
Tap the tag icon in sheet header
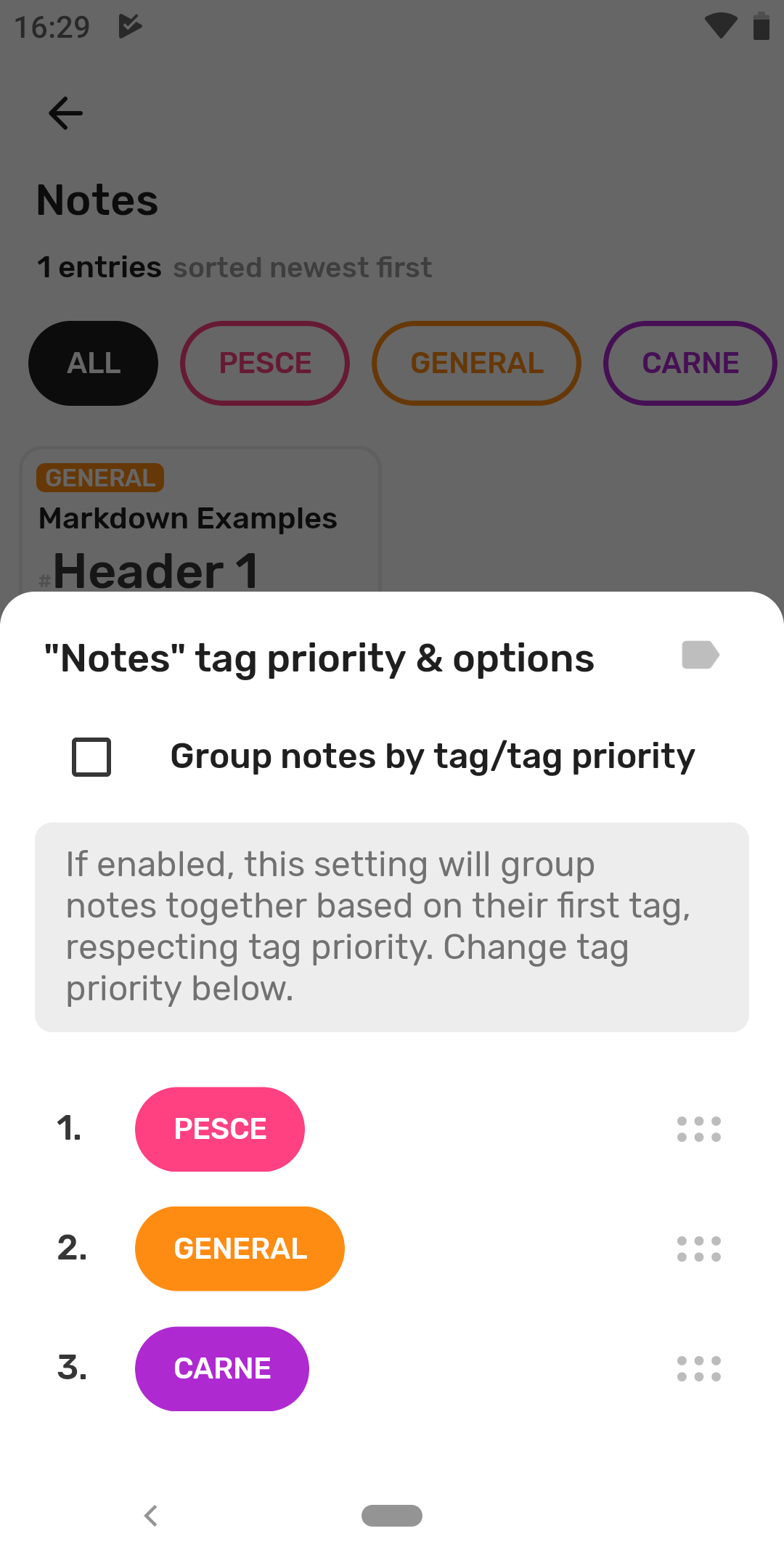click(701, 655)
